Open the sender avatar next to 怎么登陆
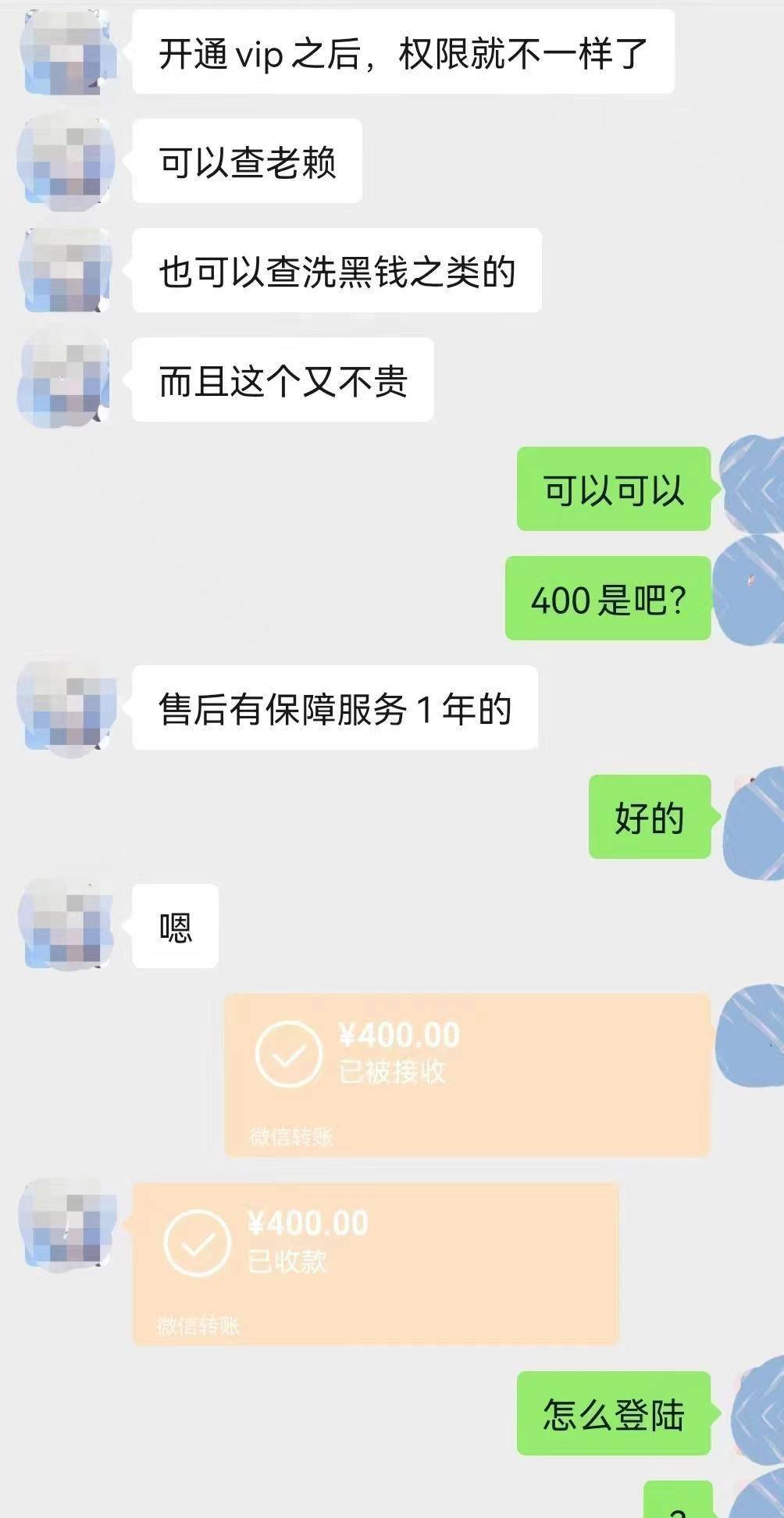This screenshot has height=1518, width=784. 754,1414
